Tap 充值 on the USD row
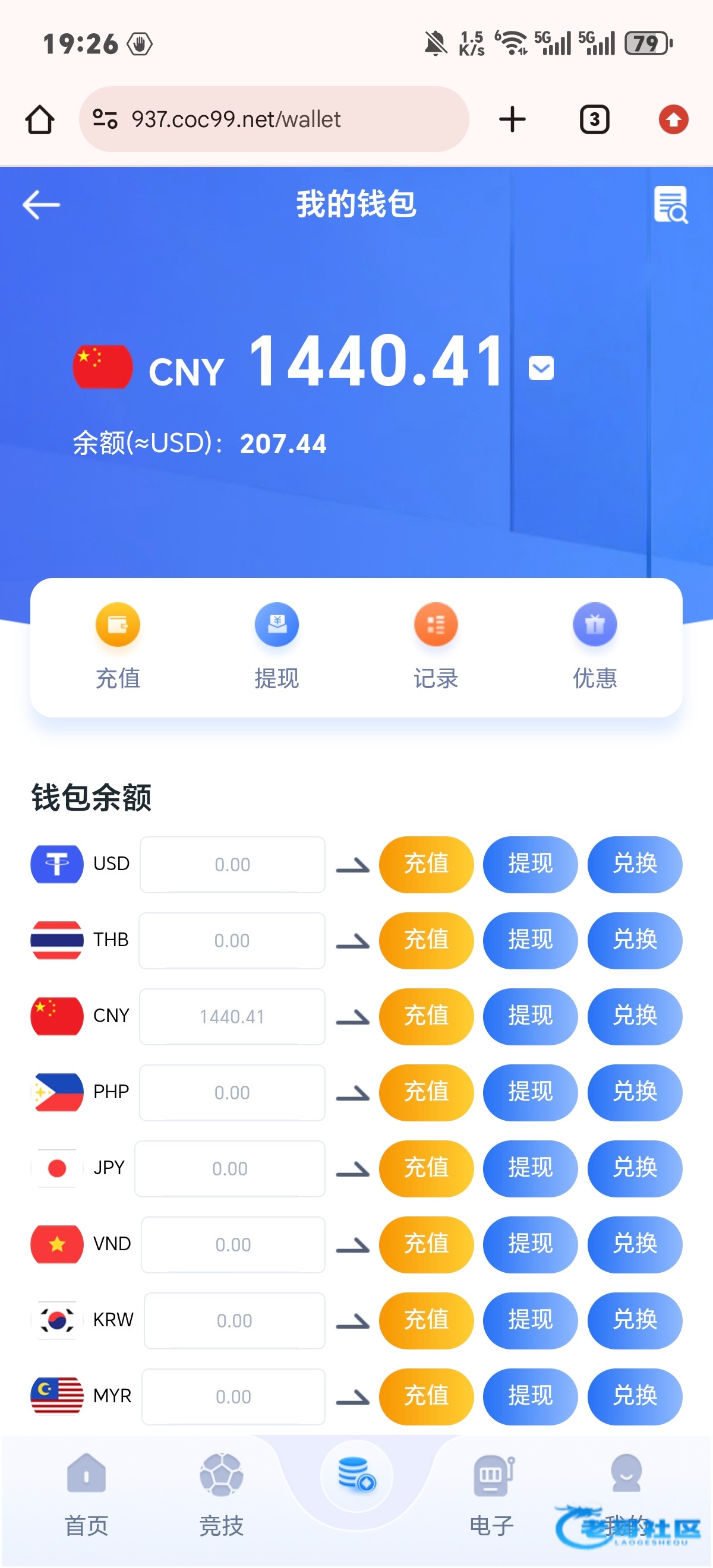Screen dimensions: 713x1568 pyautogui.click(x=426, y=864)
